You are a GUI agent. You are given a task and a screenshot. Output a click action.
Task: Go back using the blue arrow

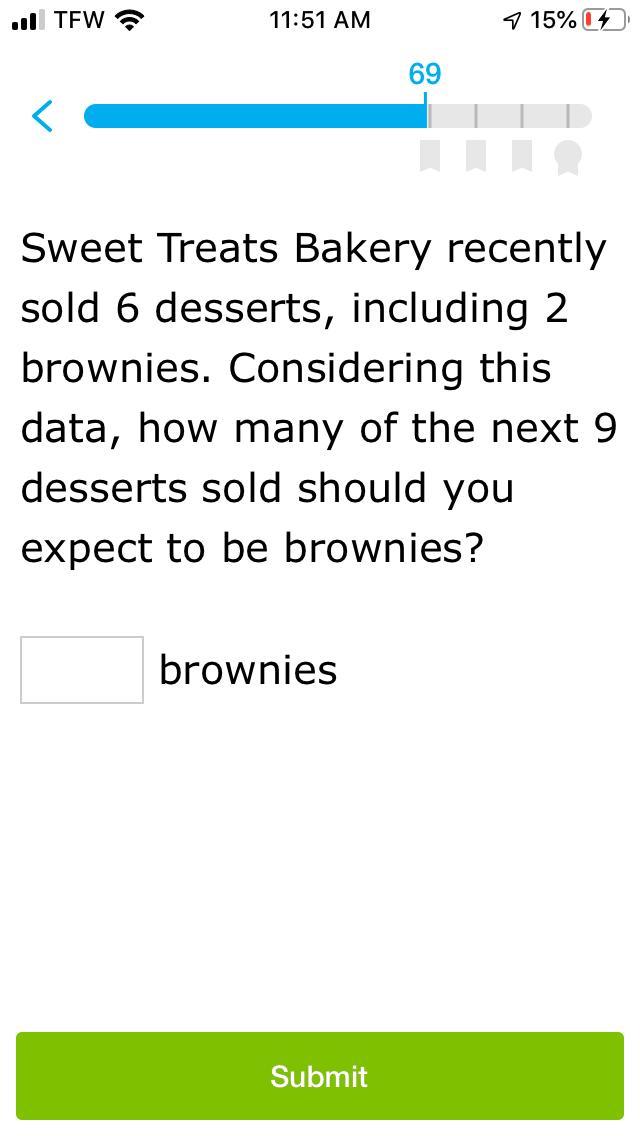click(x=43, y=116)
